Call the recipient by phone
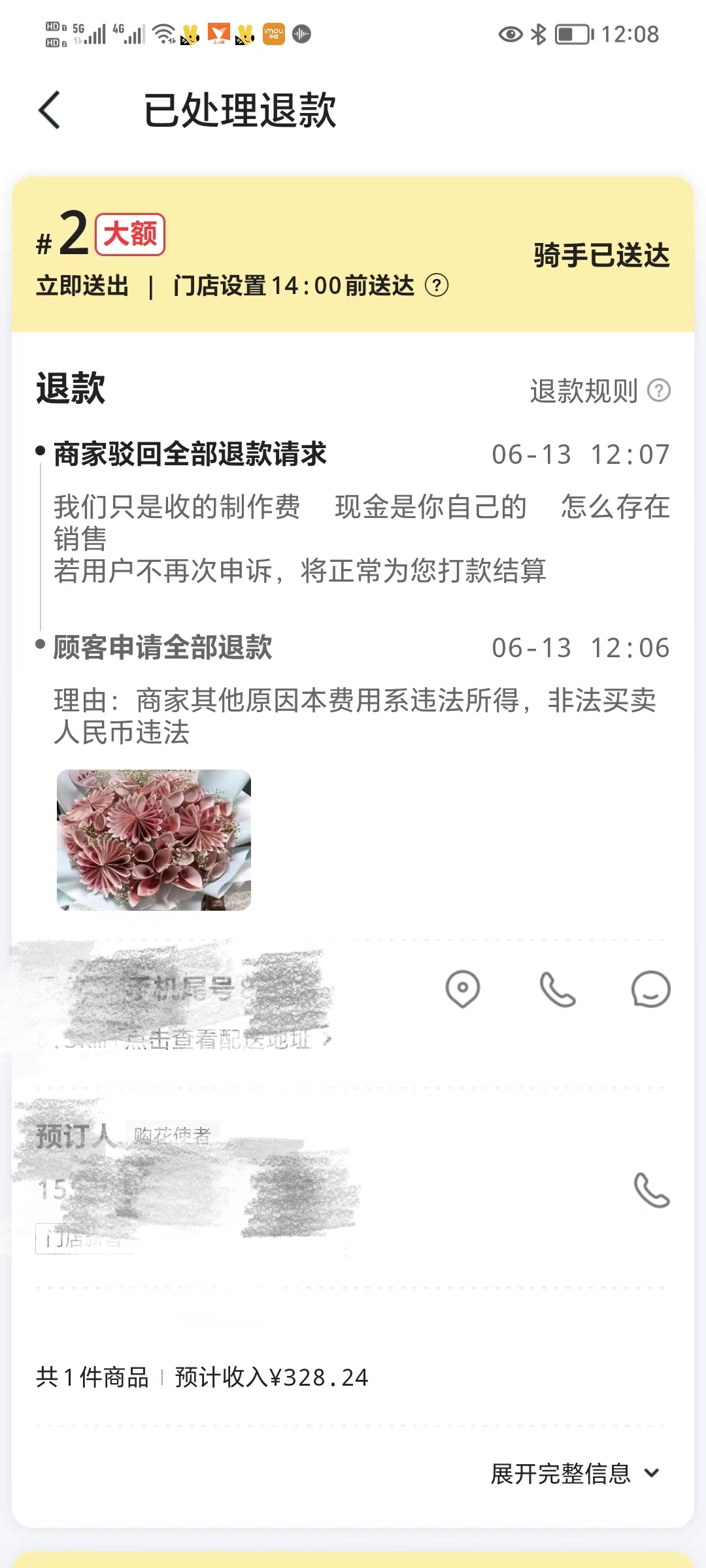This screenshot has width=706, height=1568. 557,989
